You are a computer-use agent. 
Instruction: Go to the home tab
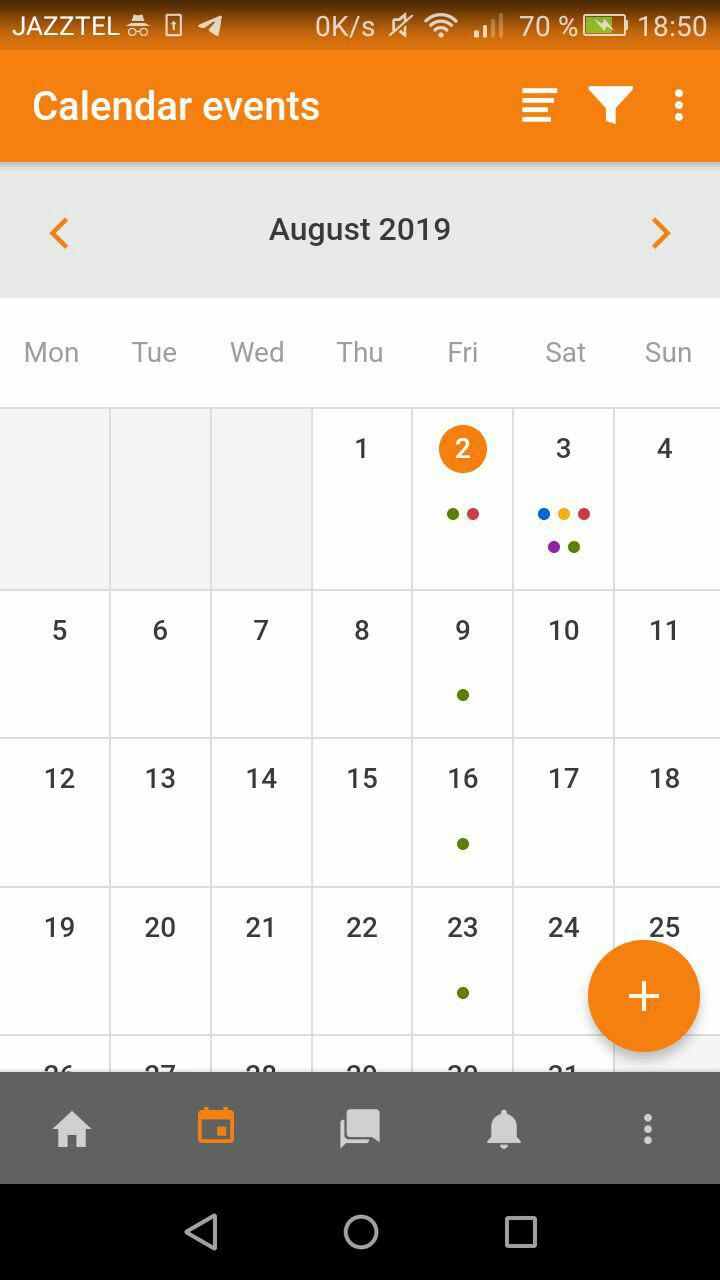point(72,1129)
